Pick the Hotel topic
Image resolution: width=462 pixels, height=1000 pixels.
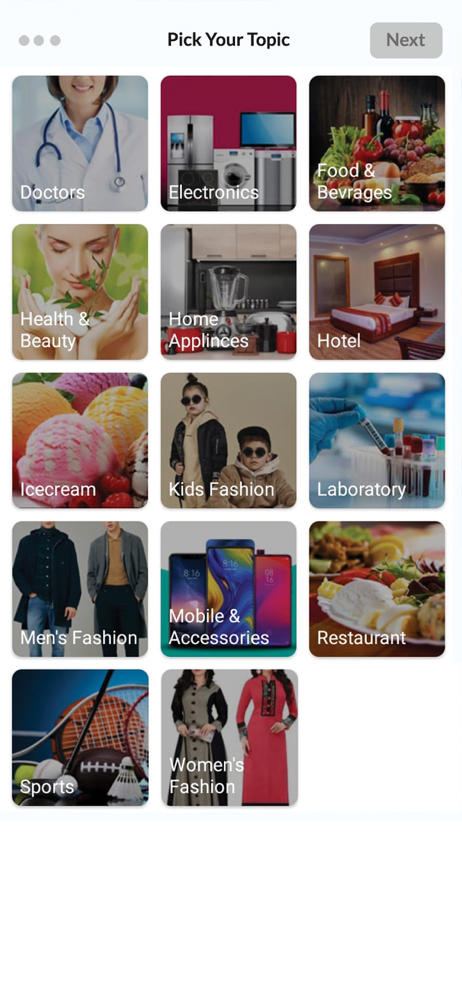(377, 292)
